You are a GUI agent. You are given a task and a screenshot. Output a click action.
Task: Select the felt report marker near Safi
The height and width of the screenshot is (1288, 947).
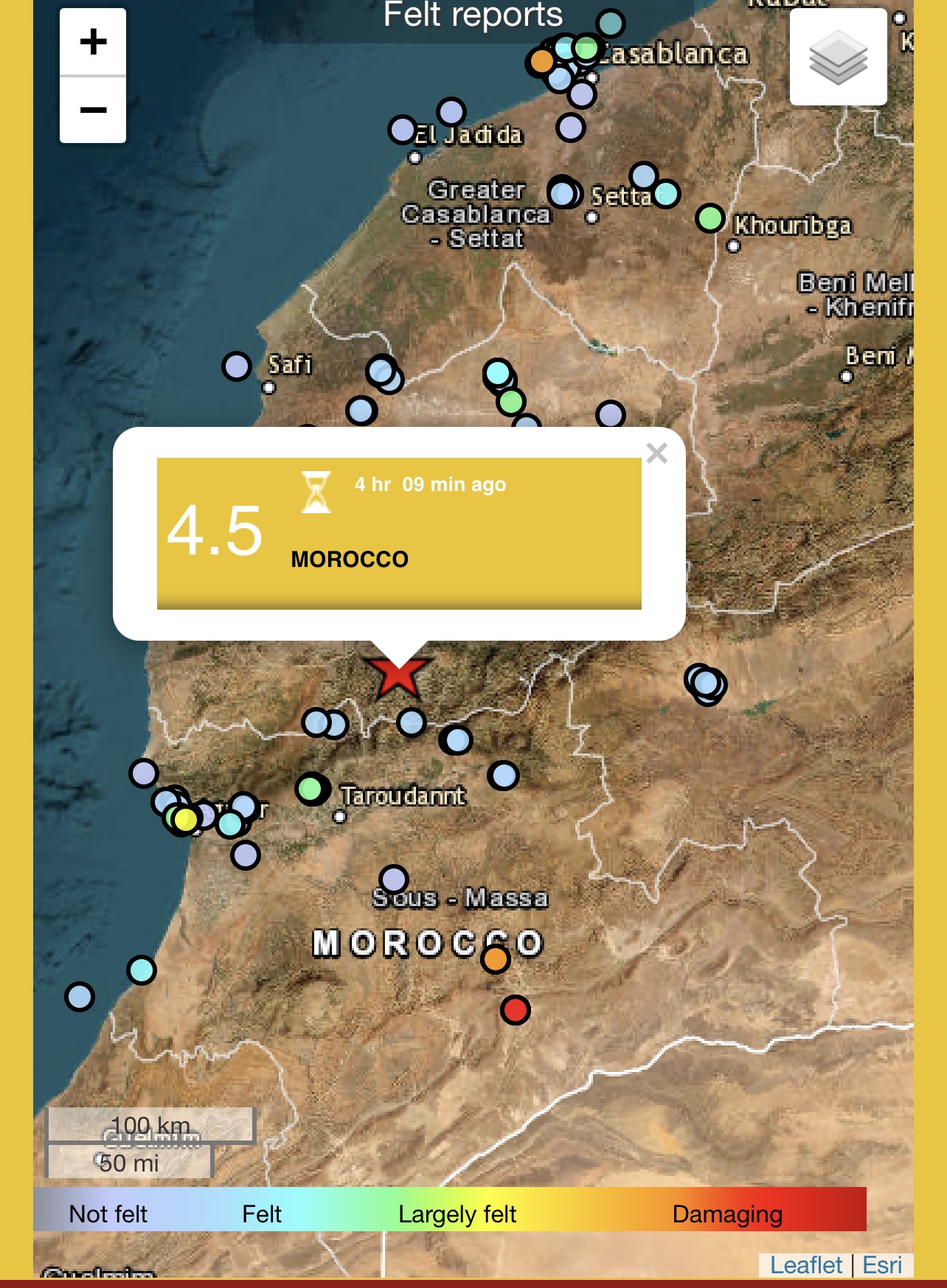(237, 366)
